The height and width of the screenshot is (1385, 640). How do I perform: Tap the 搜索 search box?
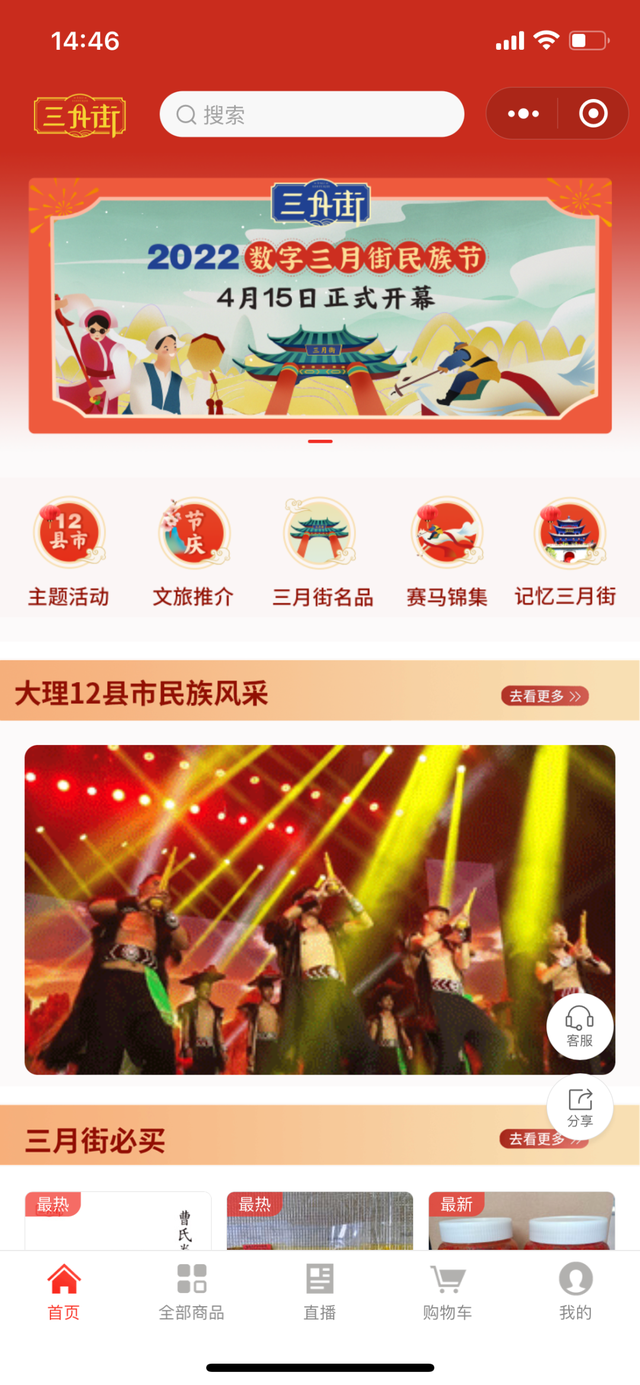(x=311, y=115)
